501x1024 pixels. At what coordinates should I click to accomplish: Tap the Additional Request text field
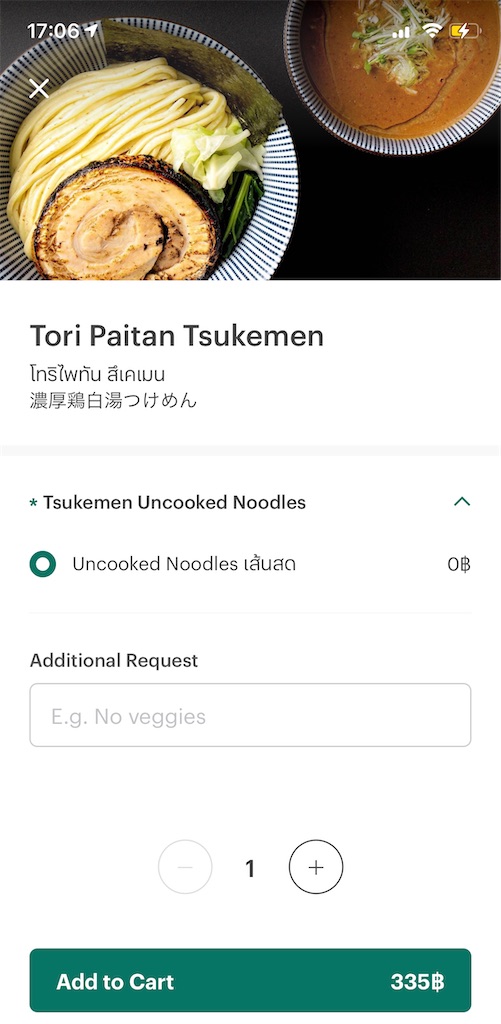(x=250, y=715)
